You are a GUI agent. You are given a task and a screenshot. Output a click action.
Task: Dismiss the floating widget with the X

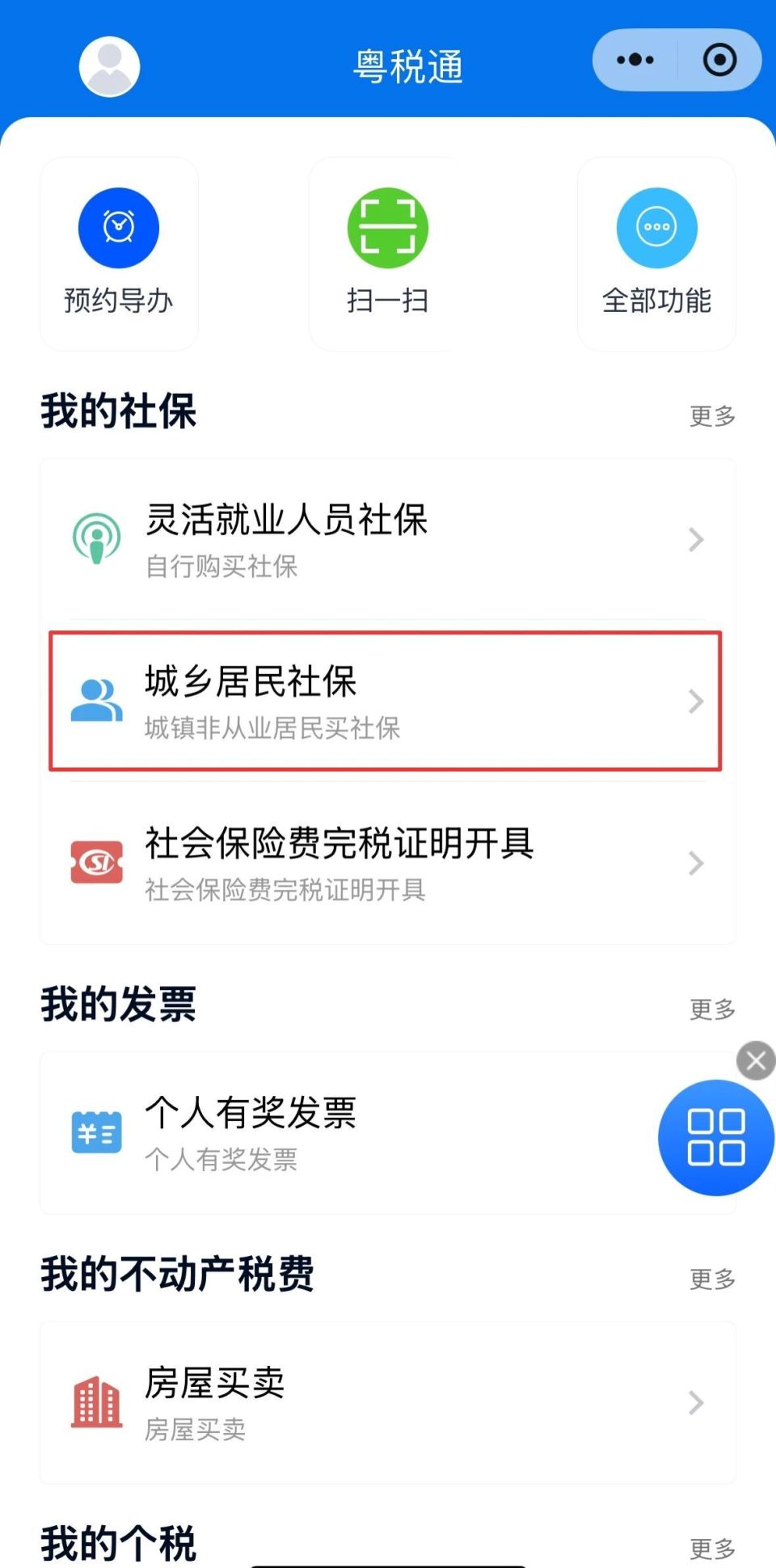click(x=755, y=1060)
